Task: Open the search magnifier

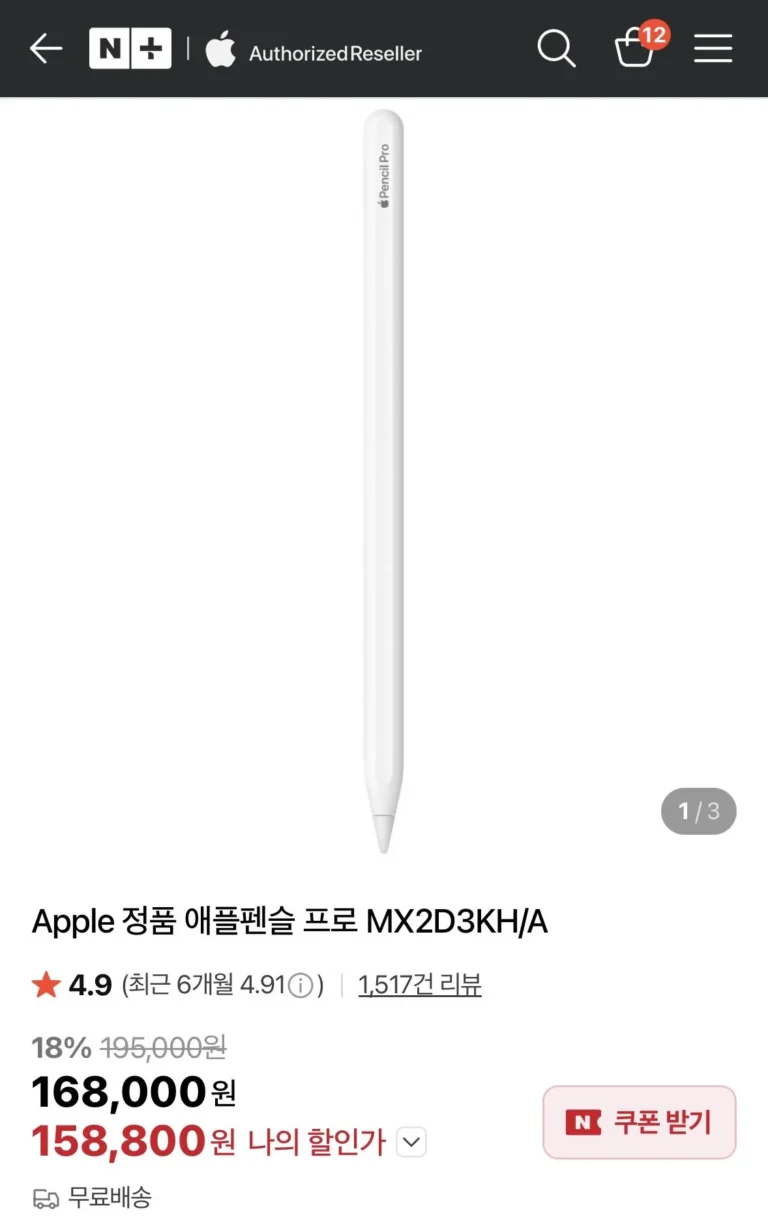Action: tap(556, 48)
